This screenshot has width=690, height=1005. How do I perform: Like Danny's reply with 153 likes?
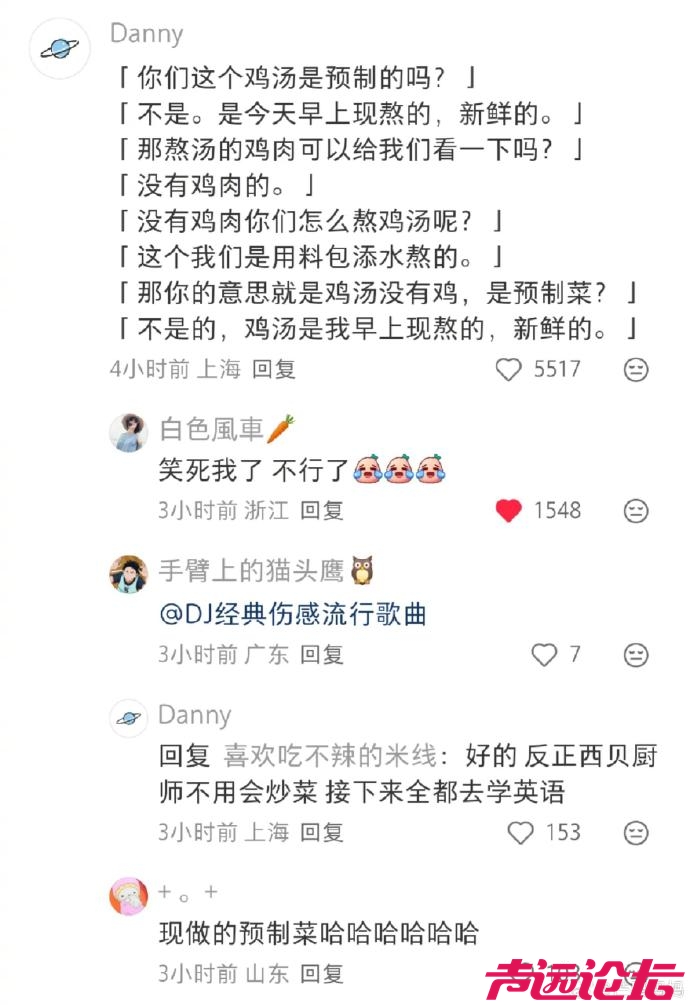(520, 832)
